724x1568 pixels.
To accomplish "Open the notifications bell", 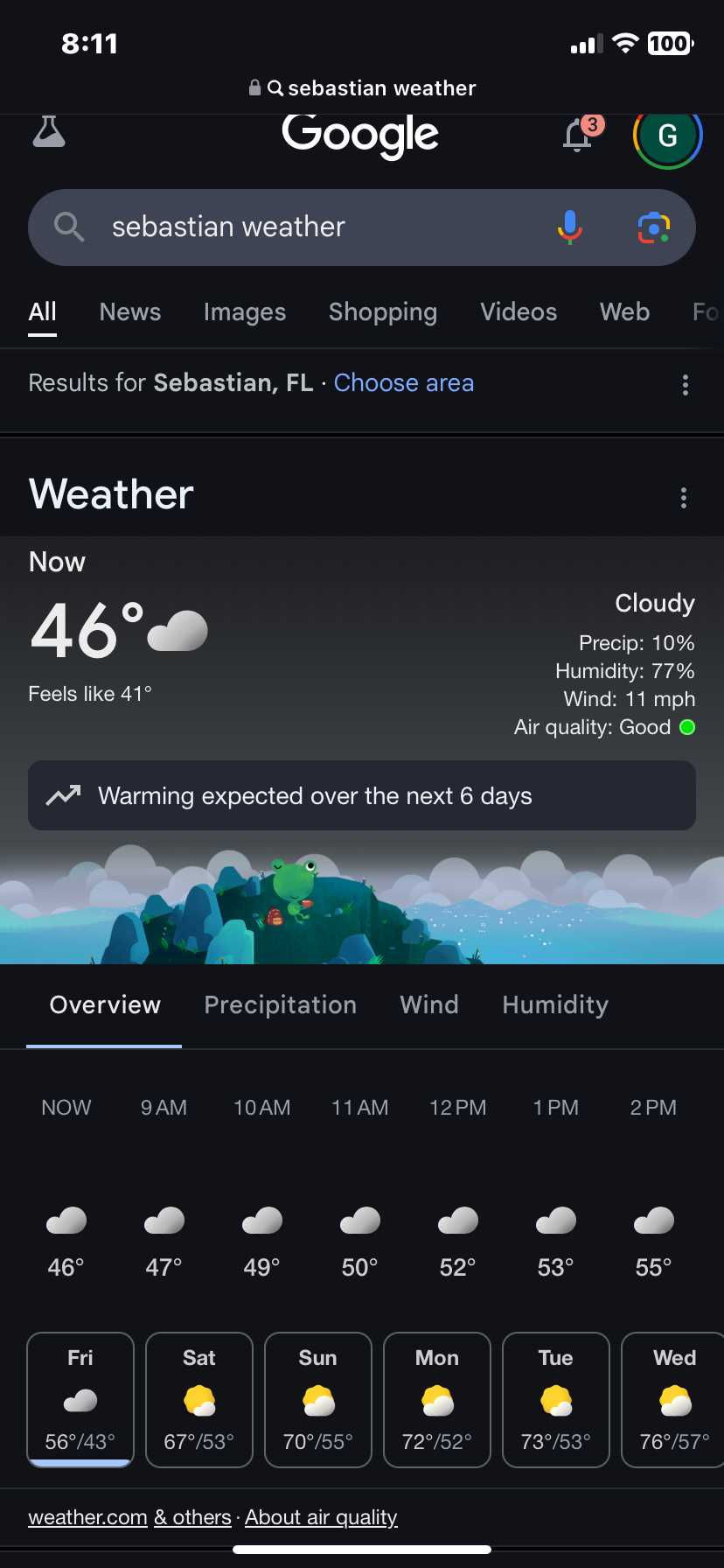I will tap(579, 135).
